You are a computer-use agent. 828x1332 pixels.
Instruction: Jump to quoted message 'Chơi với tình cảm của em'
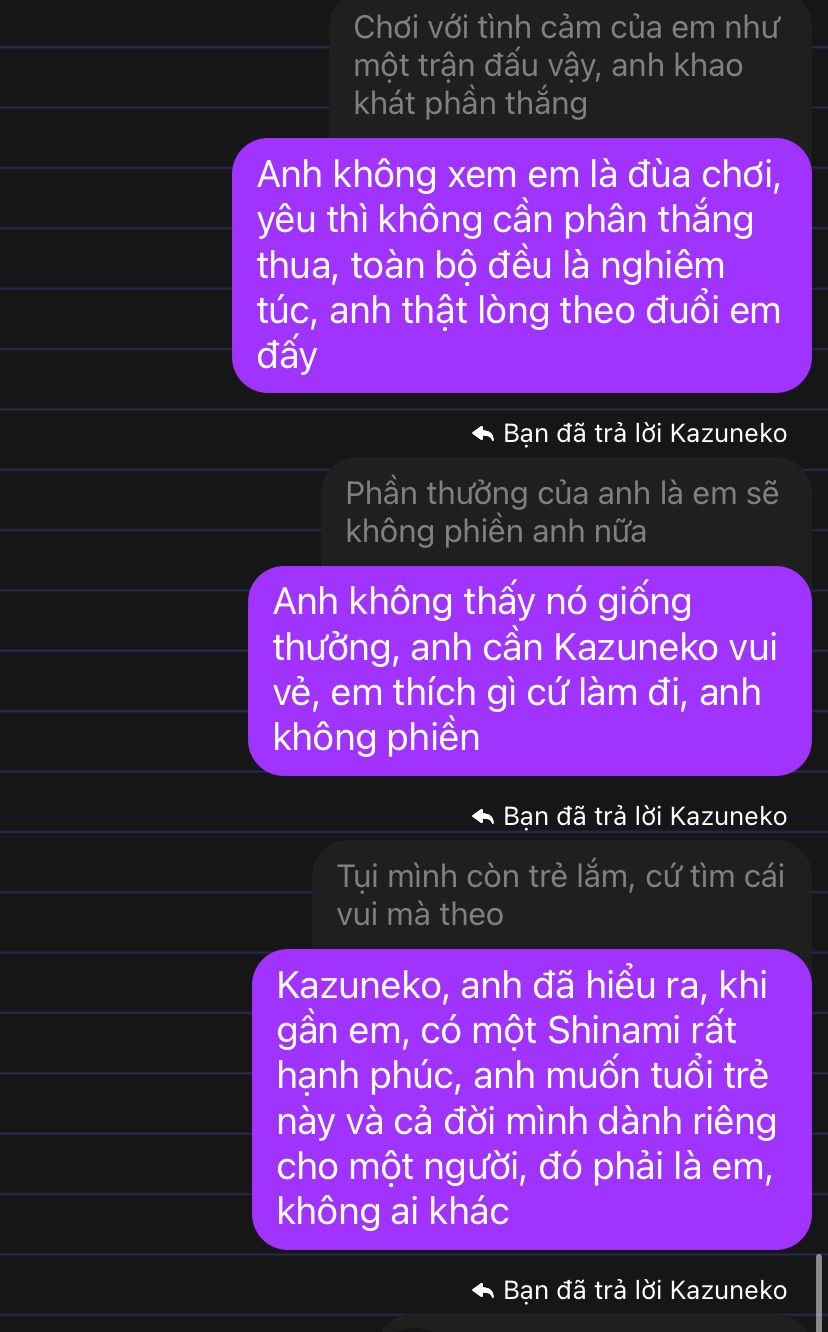click(x=567, y=66)
